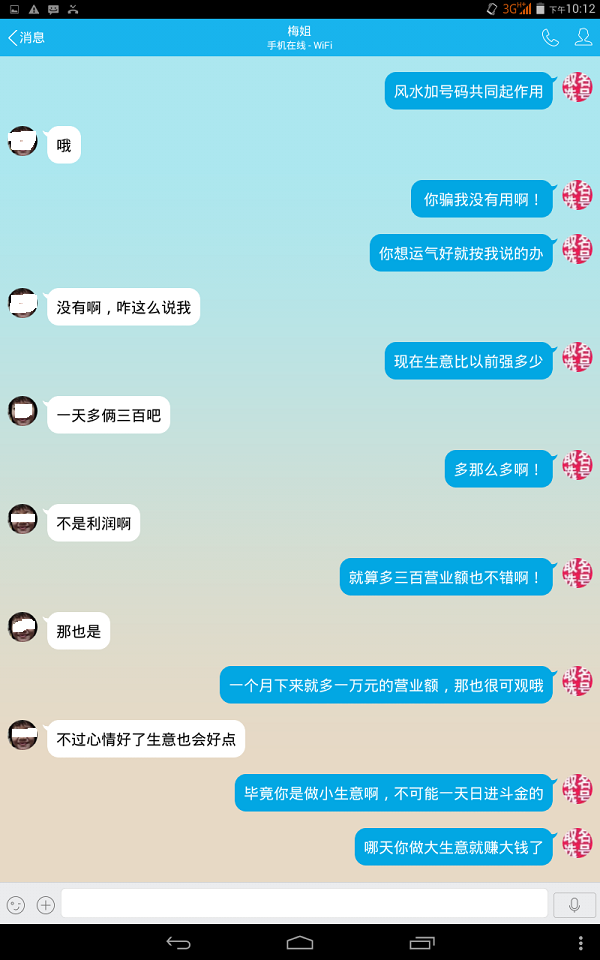Switch to voice message input
This screenshot has width=600, height=960.
574,904
